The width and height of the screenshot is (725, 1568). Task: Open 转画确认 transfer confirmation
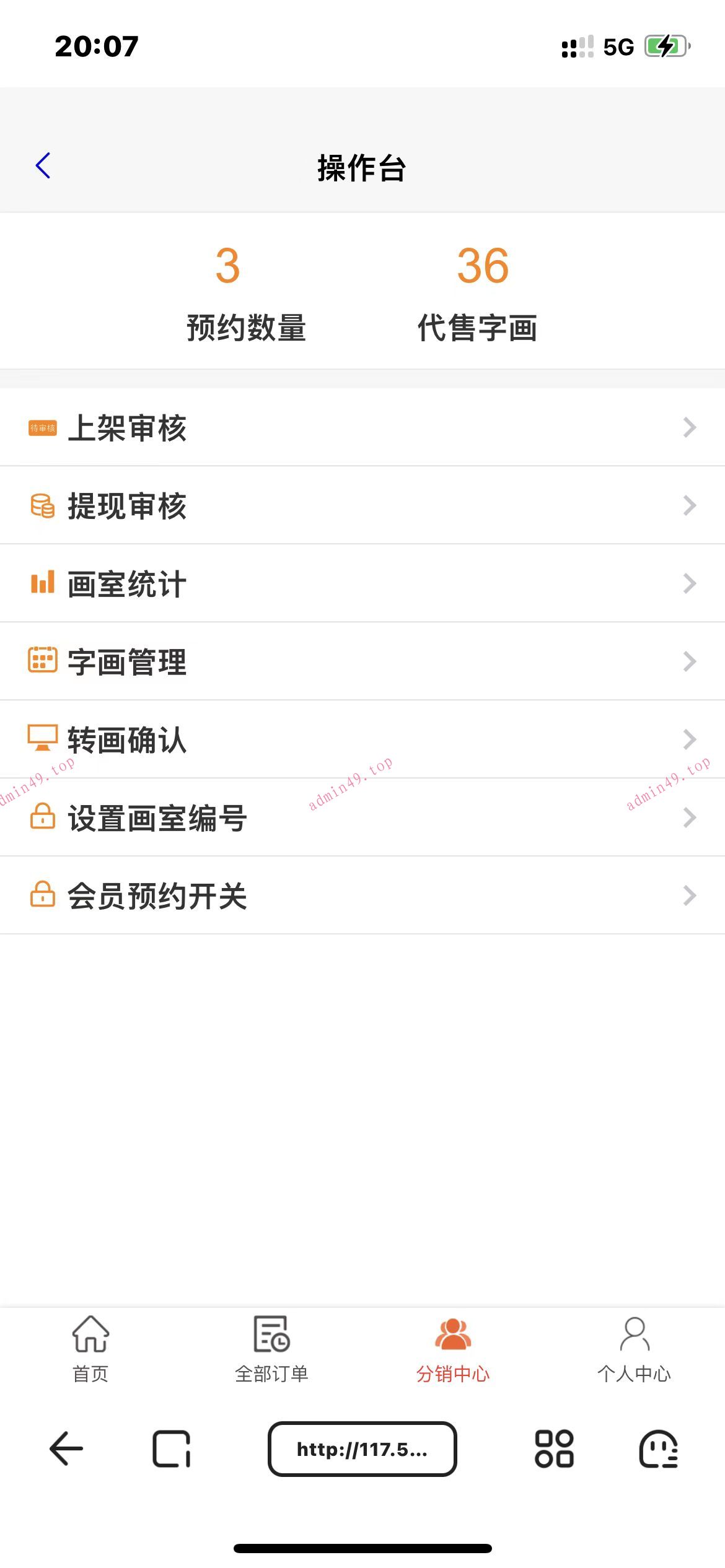[362, 740]
